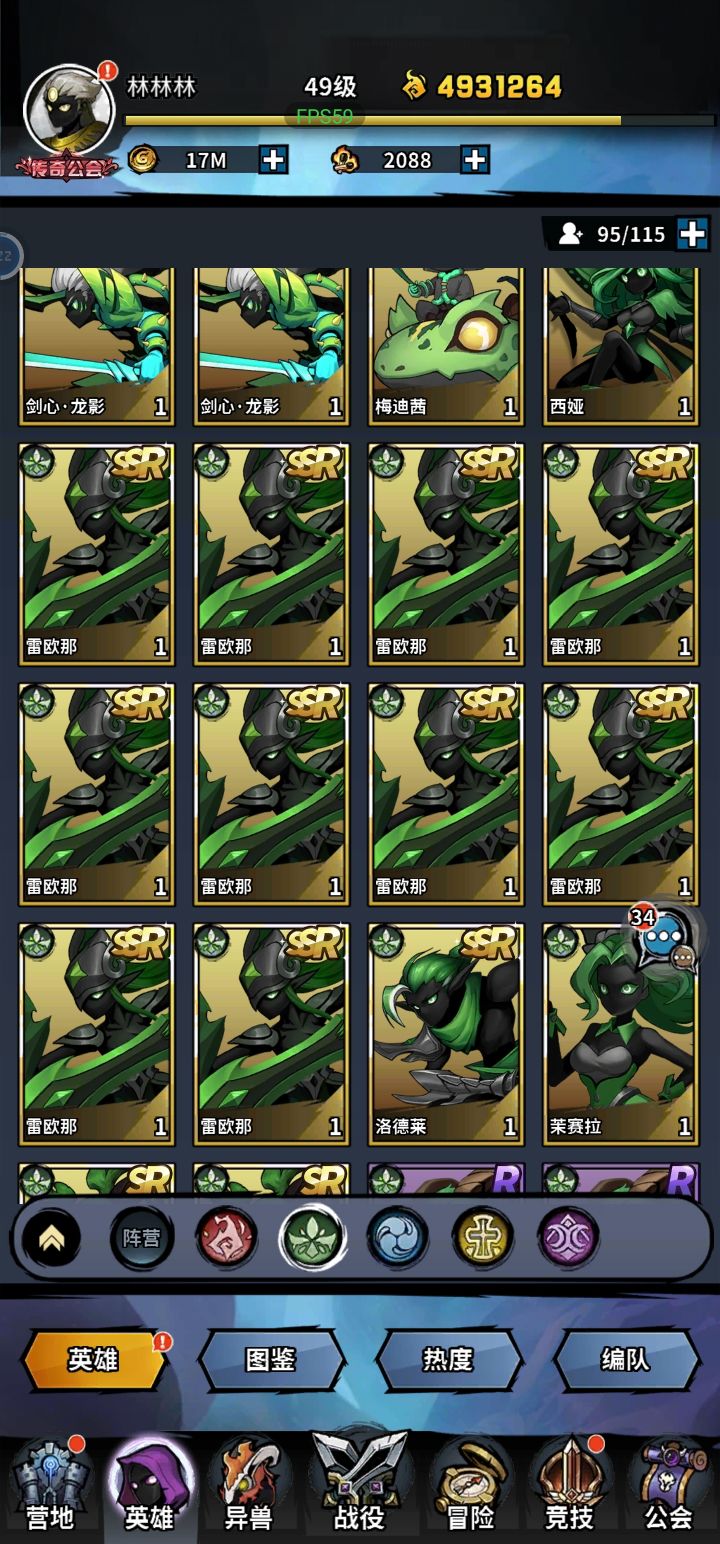Select the 阵营 all-factions filter
Viewport: 720px width, 1544px height.
pyautogui.click(x=141, y=1238)
